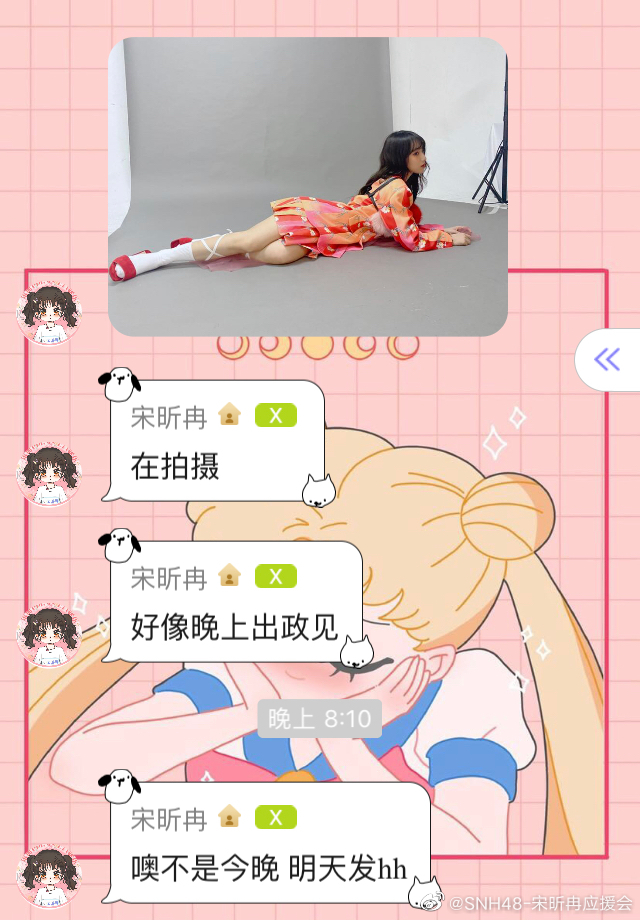The width and height of the screenshot is (640, 920).
Task: Open the photo message of the girl
Action: [308, 186]
